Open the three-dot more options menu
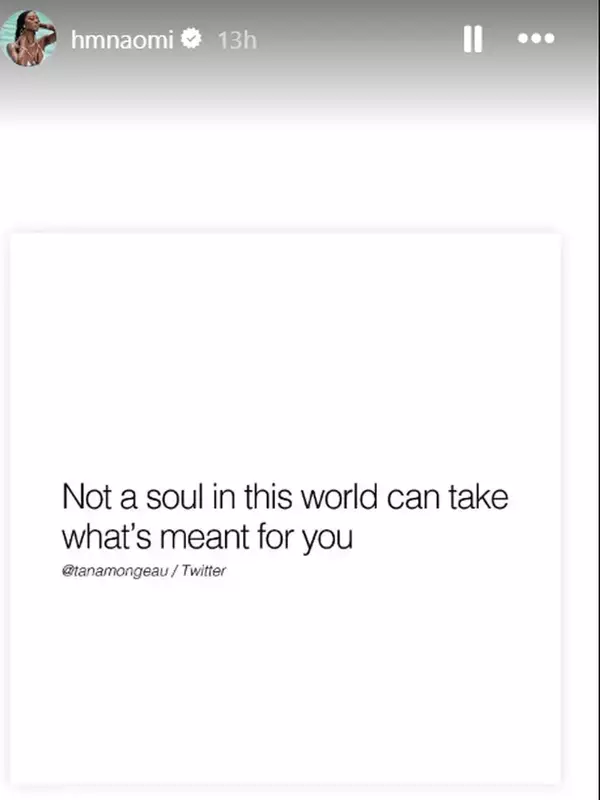The width and height of the screenshot is (600, 800). [536, 39]
